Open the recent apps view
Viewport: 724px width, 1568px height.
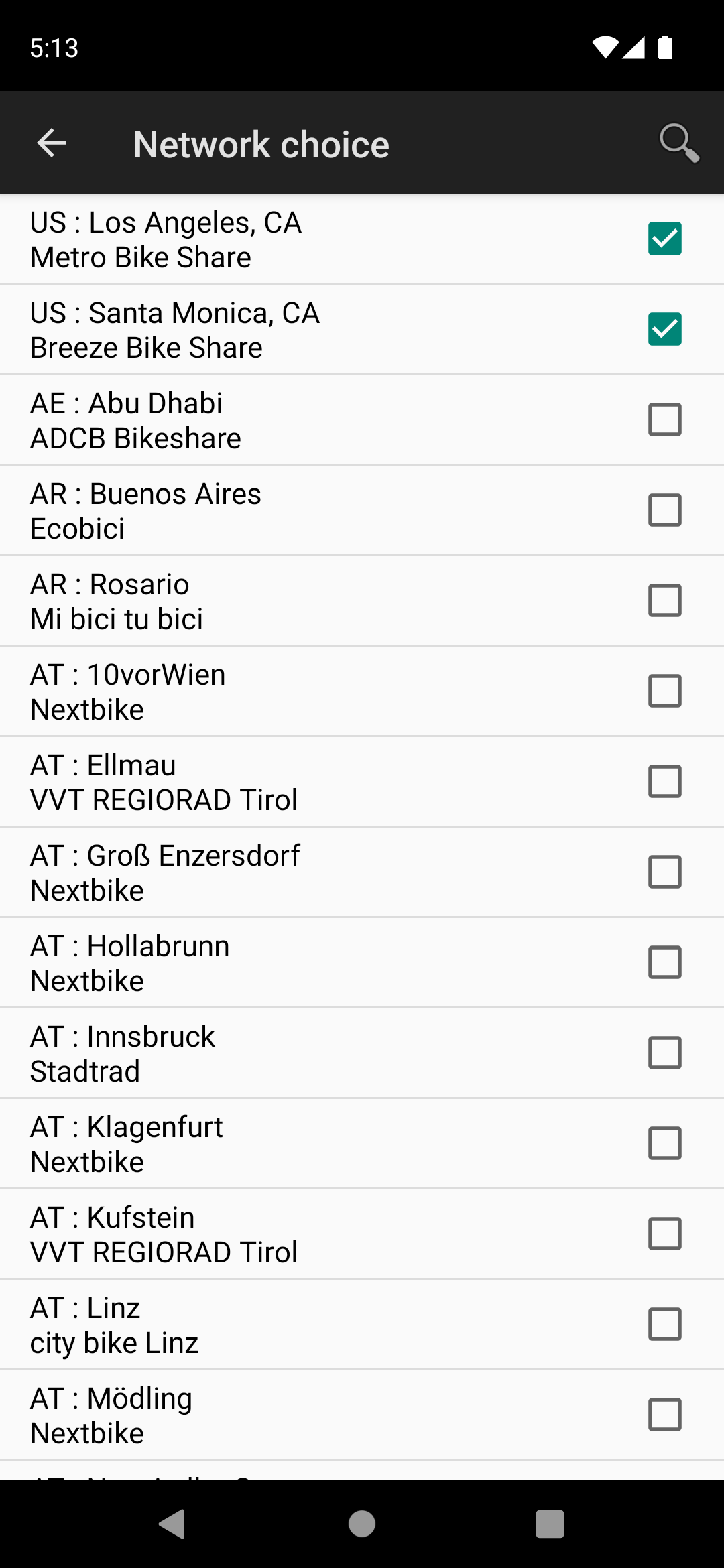tap(550, 1524)
